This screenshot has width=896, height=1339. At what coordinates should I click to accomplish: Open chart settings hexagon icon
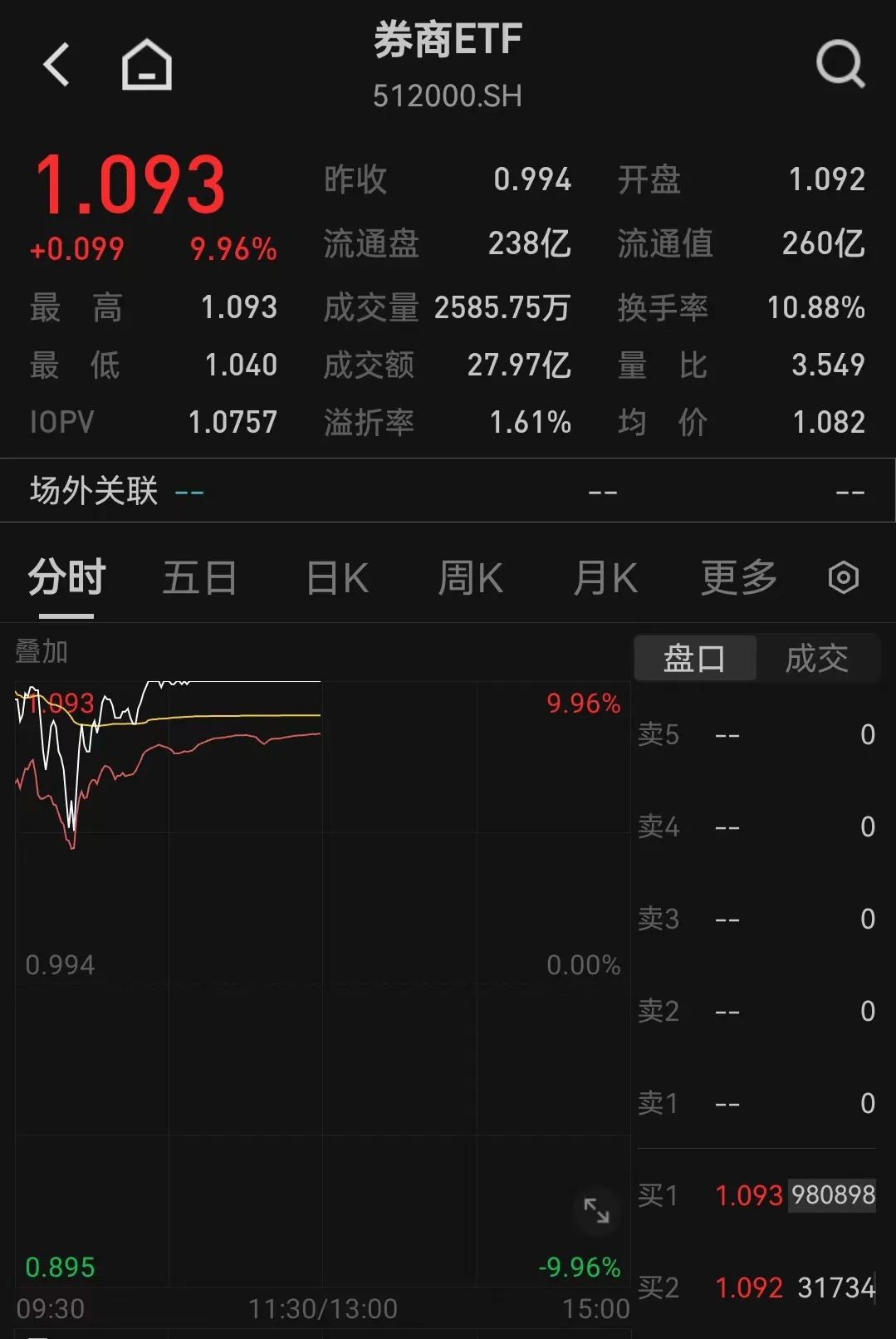point(844,578)
